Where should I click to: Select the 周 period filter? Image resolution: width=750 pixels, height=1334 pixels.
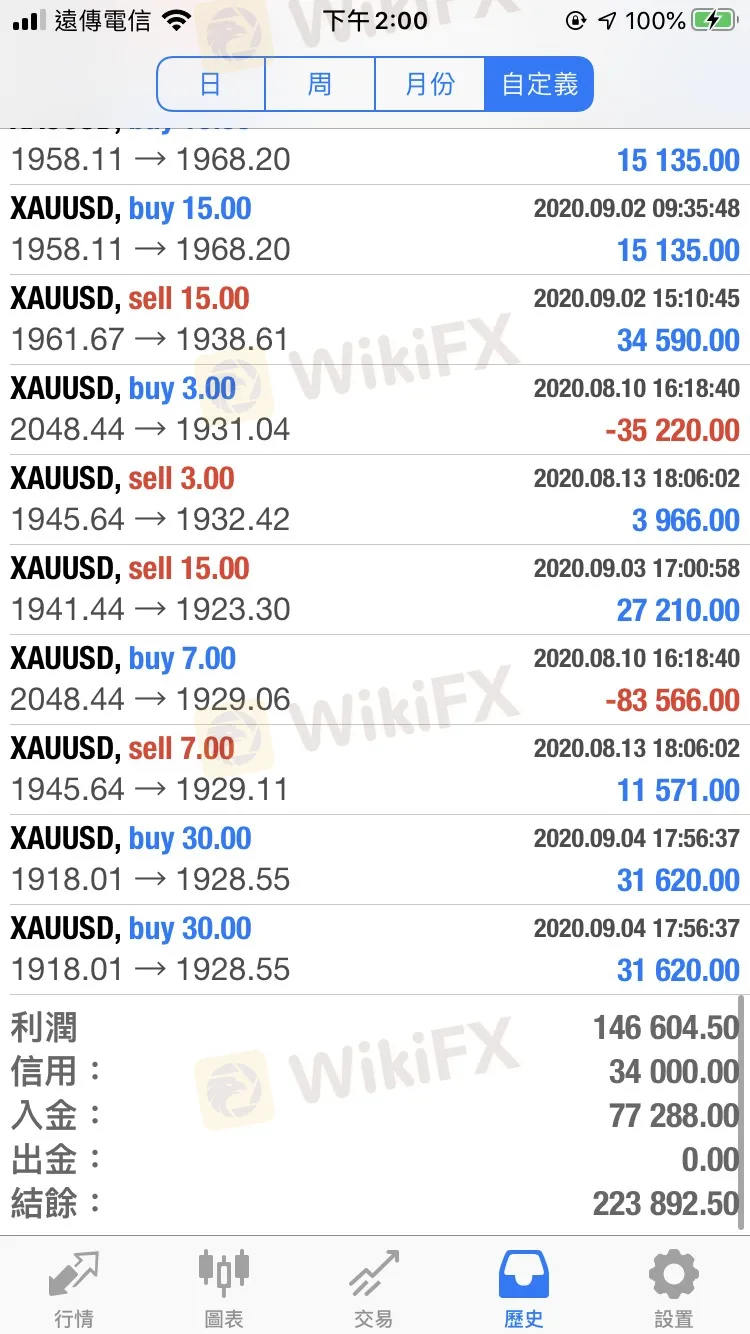[320, 84]
